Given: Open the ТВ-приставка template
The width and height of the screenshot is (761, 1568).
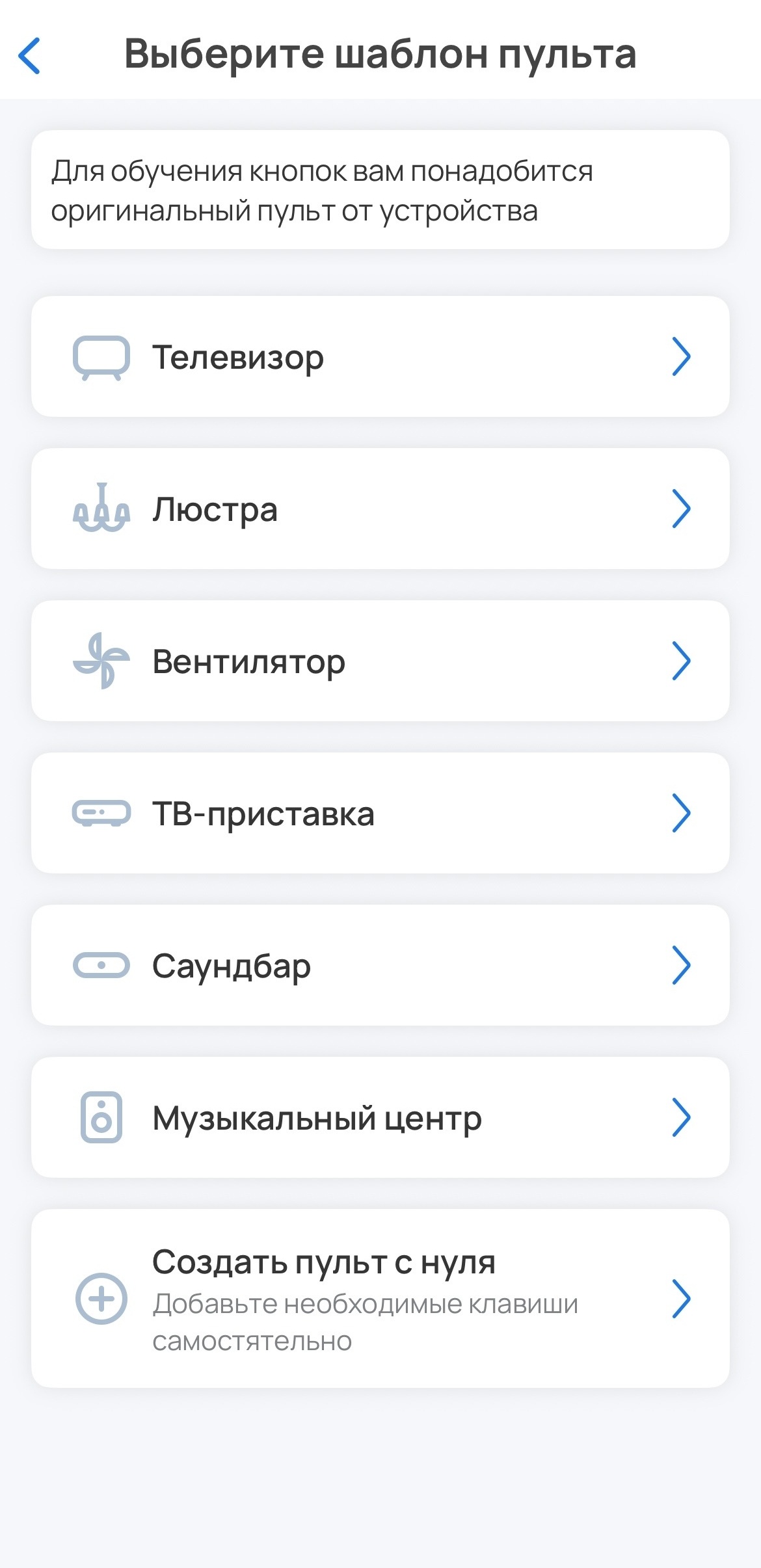Looking at the screenshot, I should [380, 813].
